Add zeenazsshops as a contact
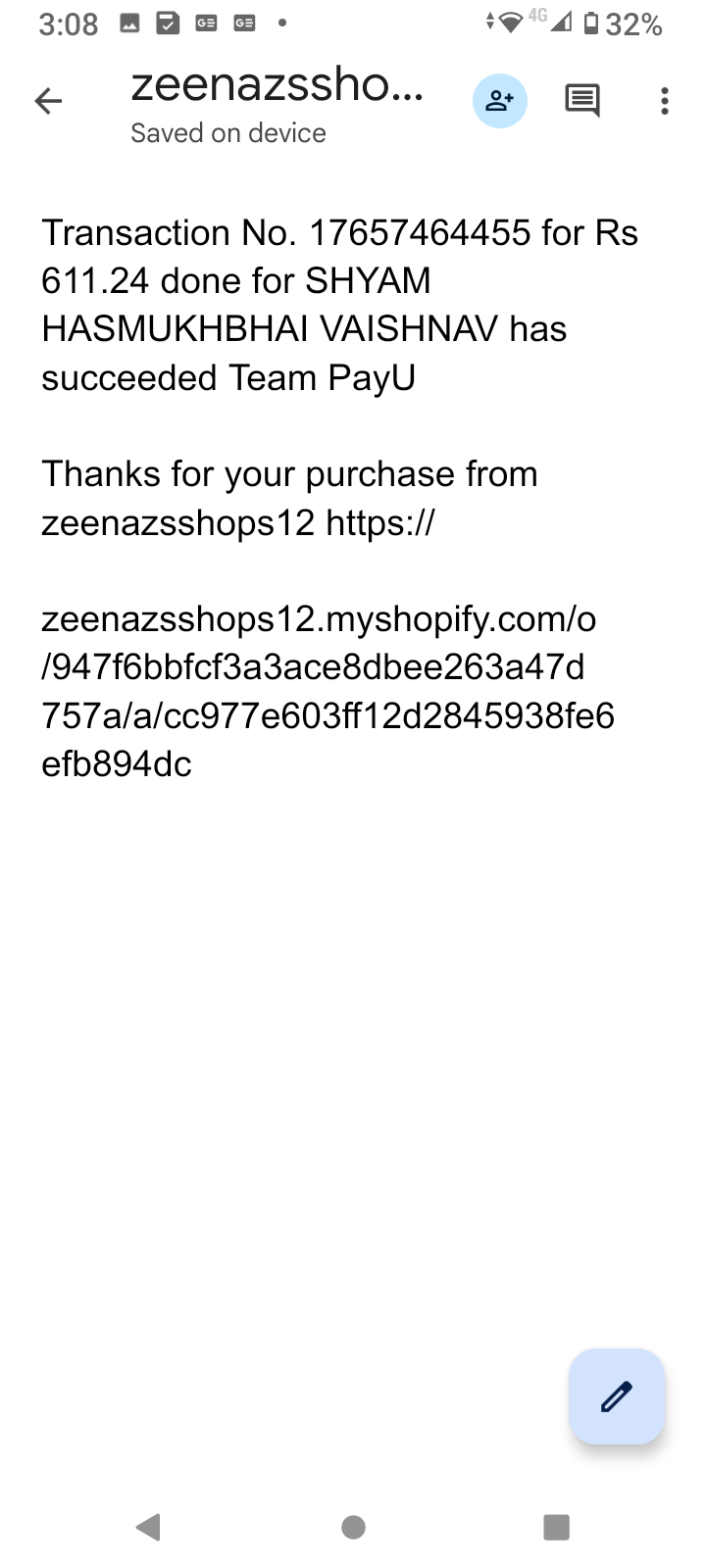Image resolution: width=706 pixels, height=1568 pixels. 499,101
